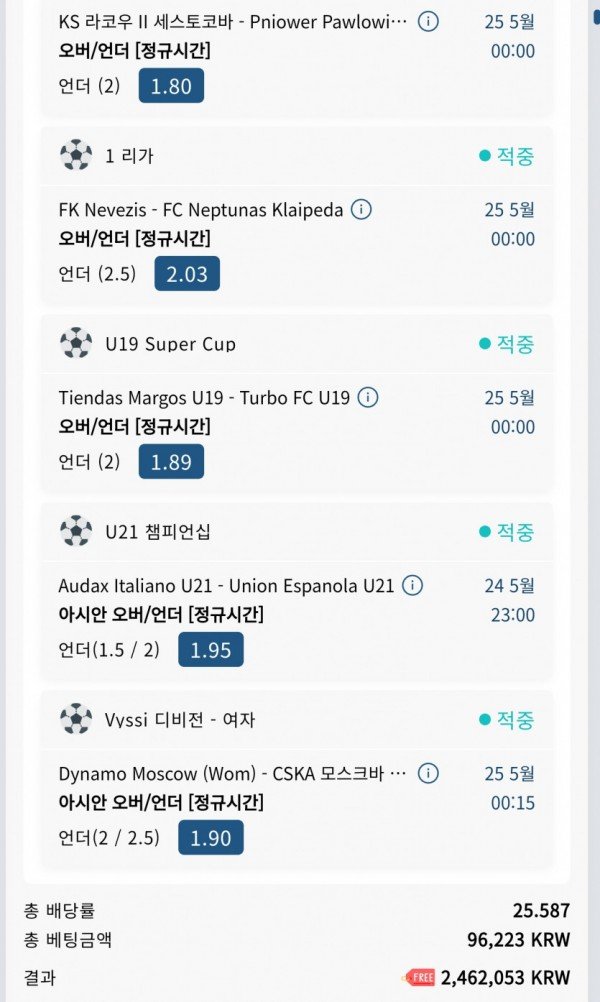This screenshot has width=600, height=1002.
Task: Open info for FK Nevezis match
Action: point(362,209)
